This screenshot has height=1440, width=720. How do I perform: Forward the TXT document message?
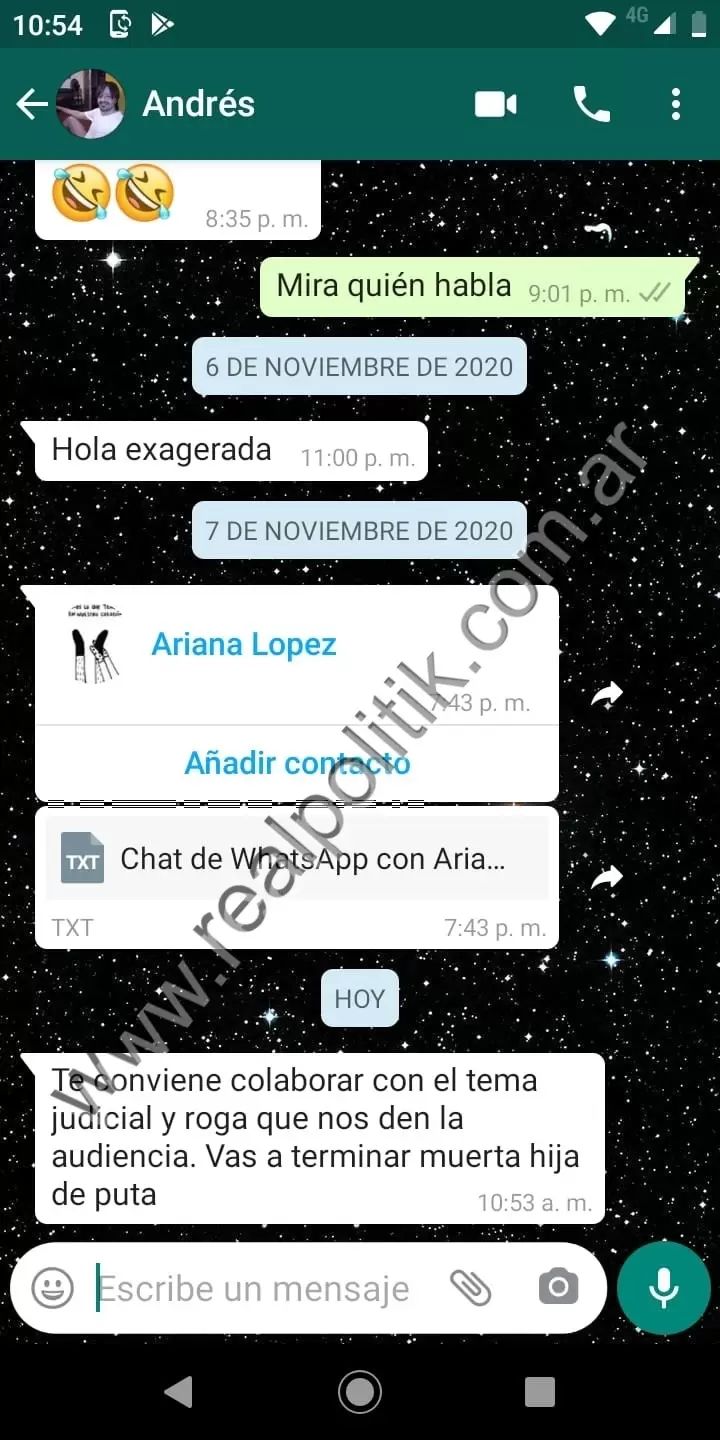pos(607,878)
